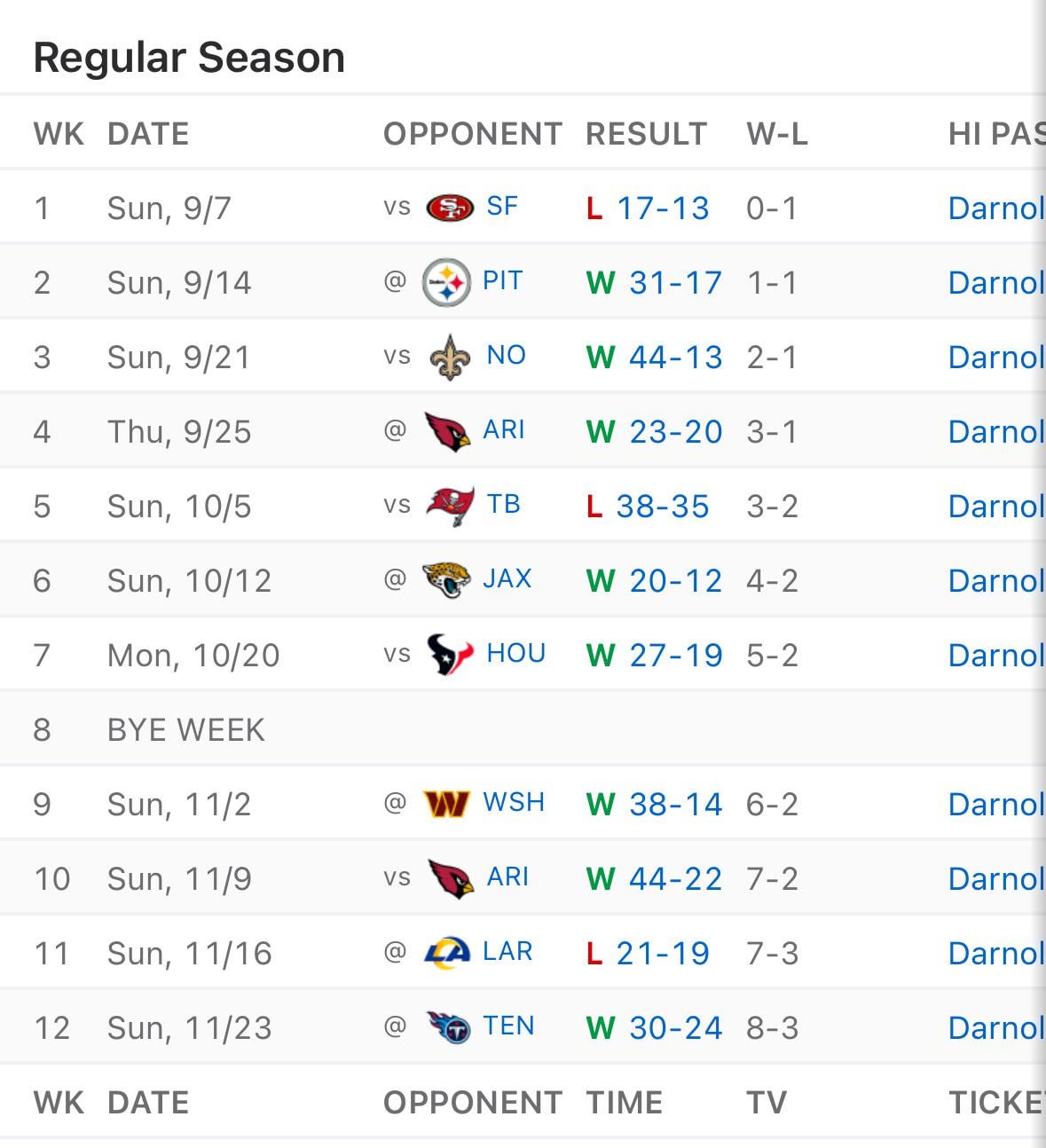Open the 23-20 result against ARI
Image resolution: width=1046 pixels, height=1148 pixels.
(x=674, y=432)
